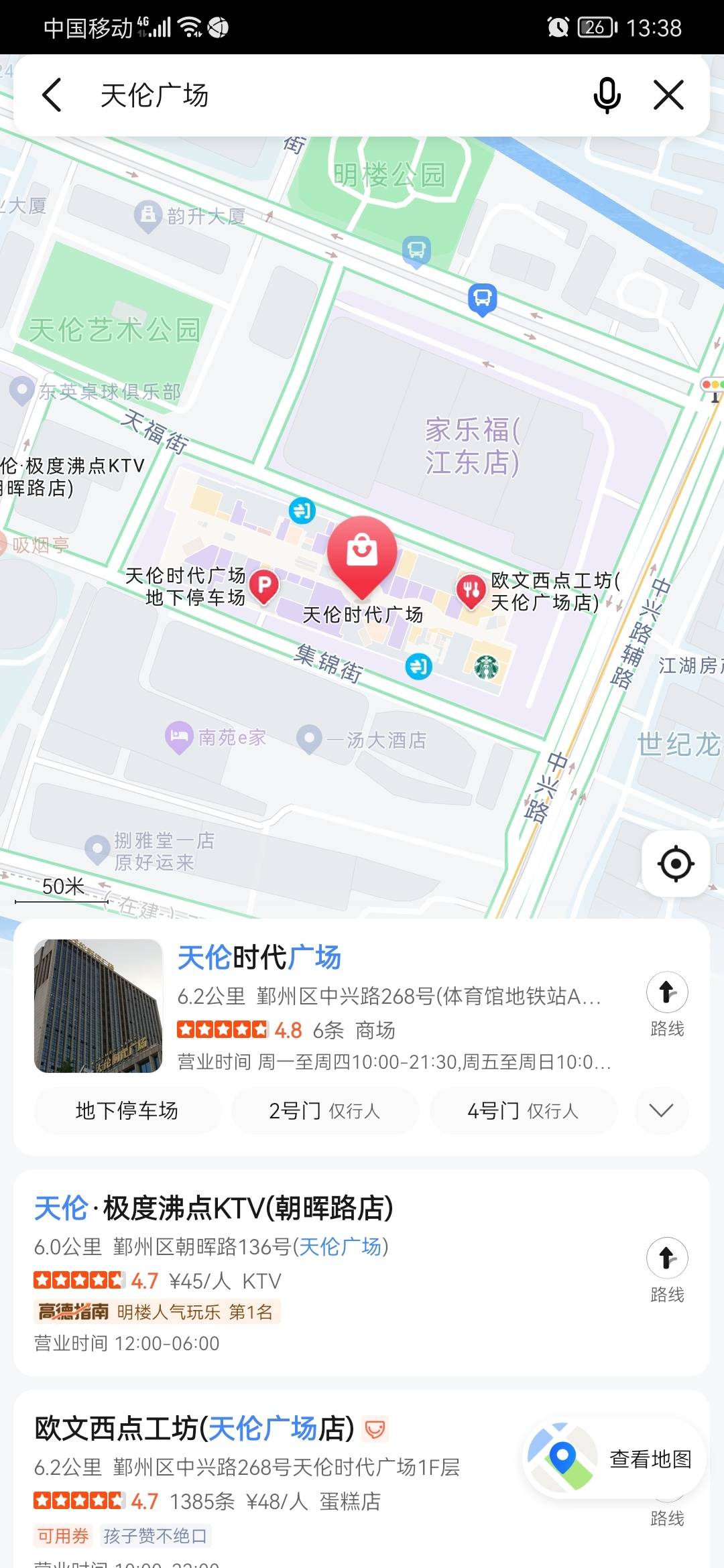
Task: Tap the 查看地图 button
Action: [x=615, y=1459]
